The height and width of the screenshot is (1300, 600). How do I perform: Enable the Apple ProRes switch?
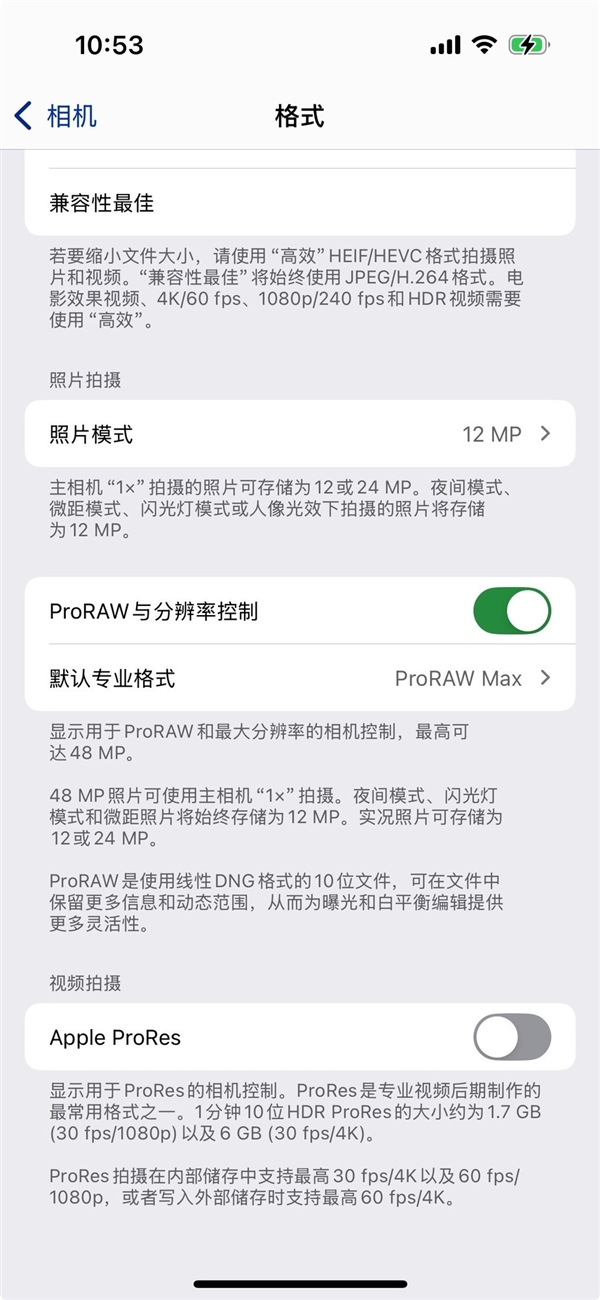pos(511,1037)
